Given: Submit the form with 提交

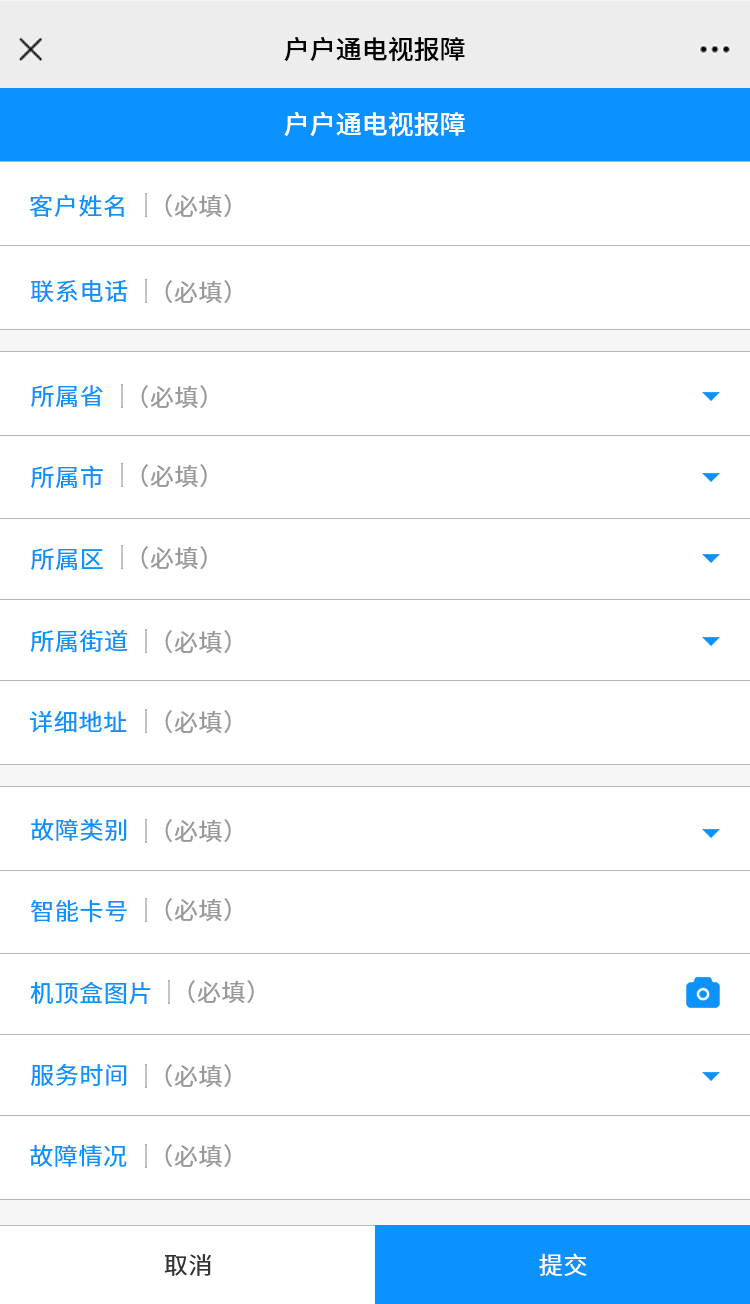Looking at the screenshot, I should tap(562, 1265).
